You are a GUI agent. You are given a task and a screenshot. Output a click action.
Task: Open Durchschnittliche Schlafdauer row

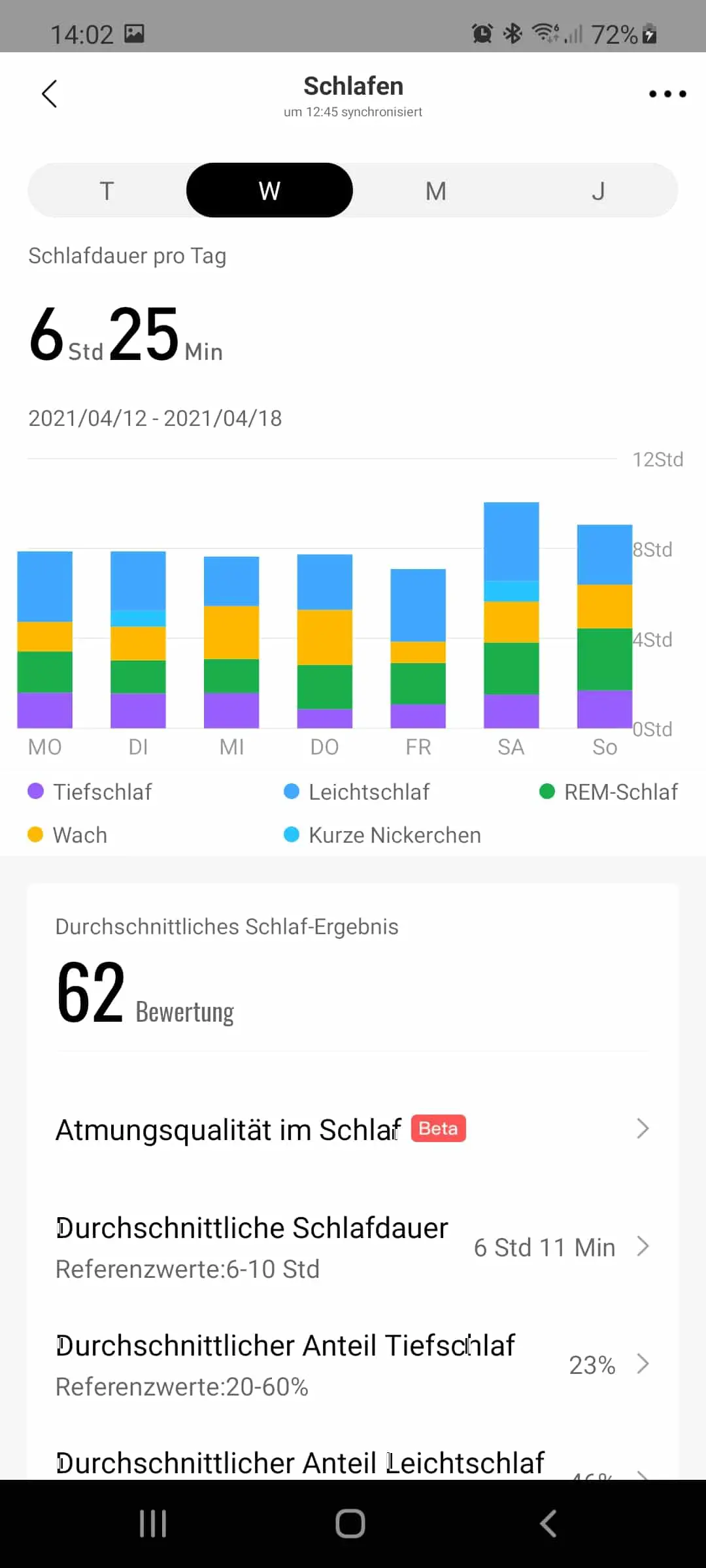click(353, 1247)
